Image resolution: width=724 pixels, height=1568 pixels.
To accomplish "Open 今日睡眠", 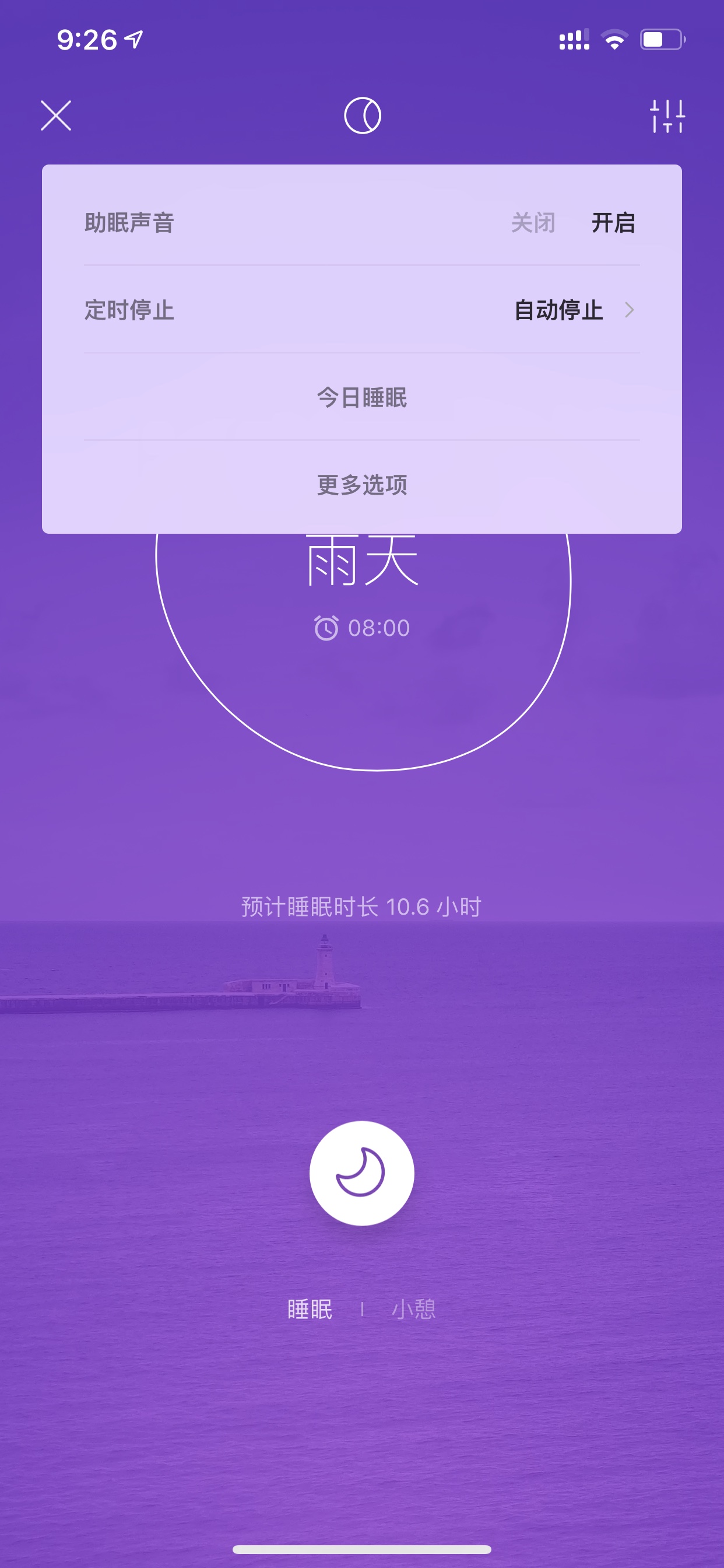I will (362, 397).
